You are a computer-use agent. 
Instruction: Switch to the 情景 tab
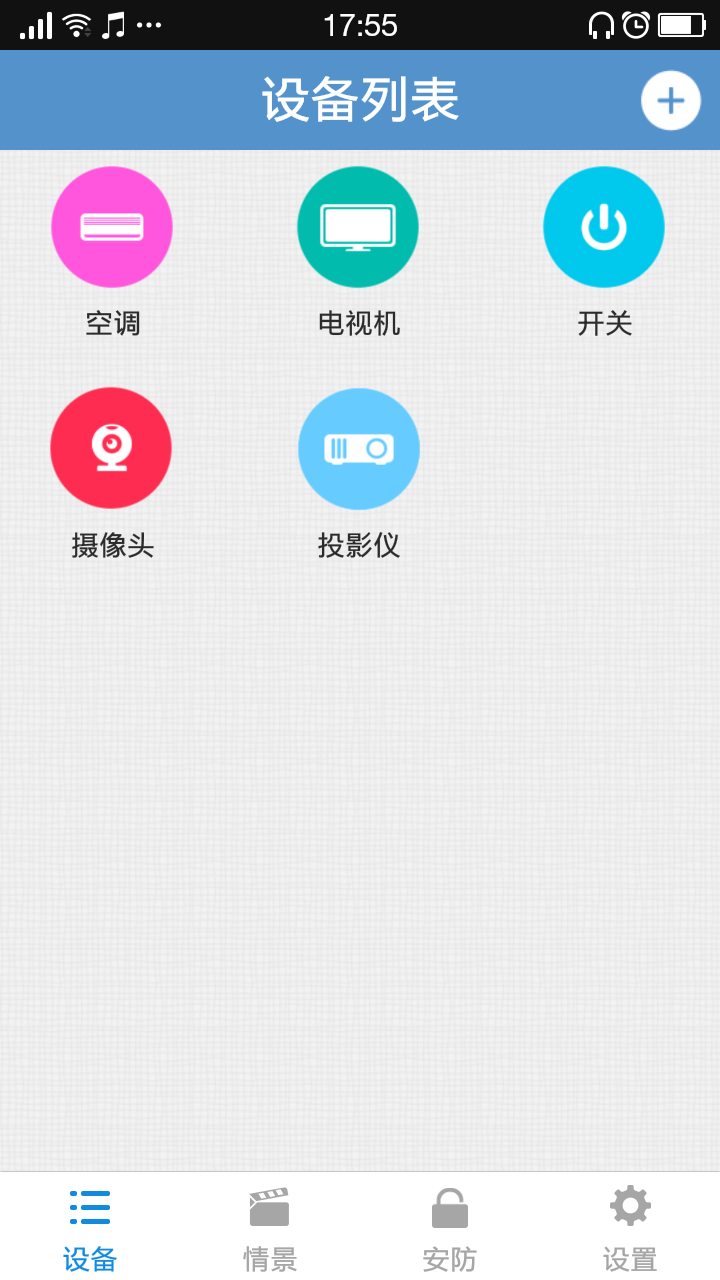click(270, 1227)
